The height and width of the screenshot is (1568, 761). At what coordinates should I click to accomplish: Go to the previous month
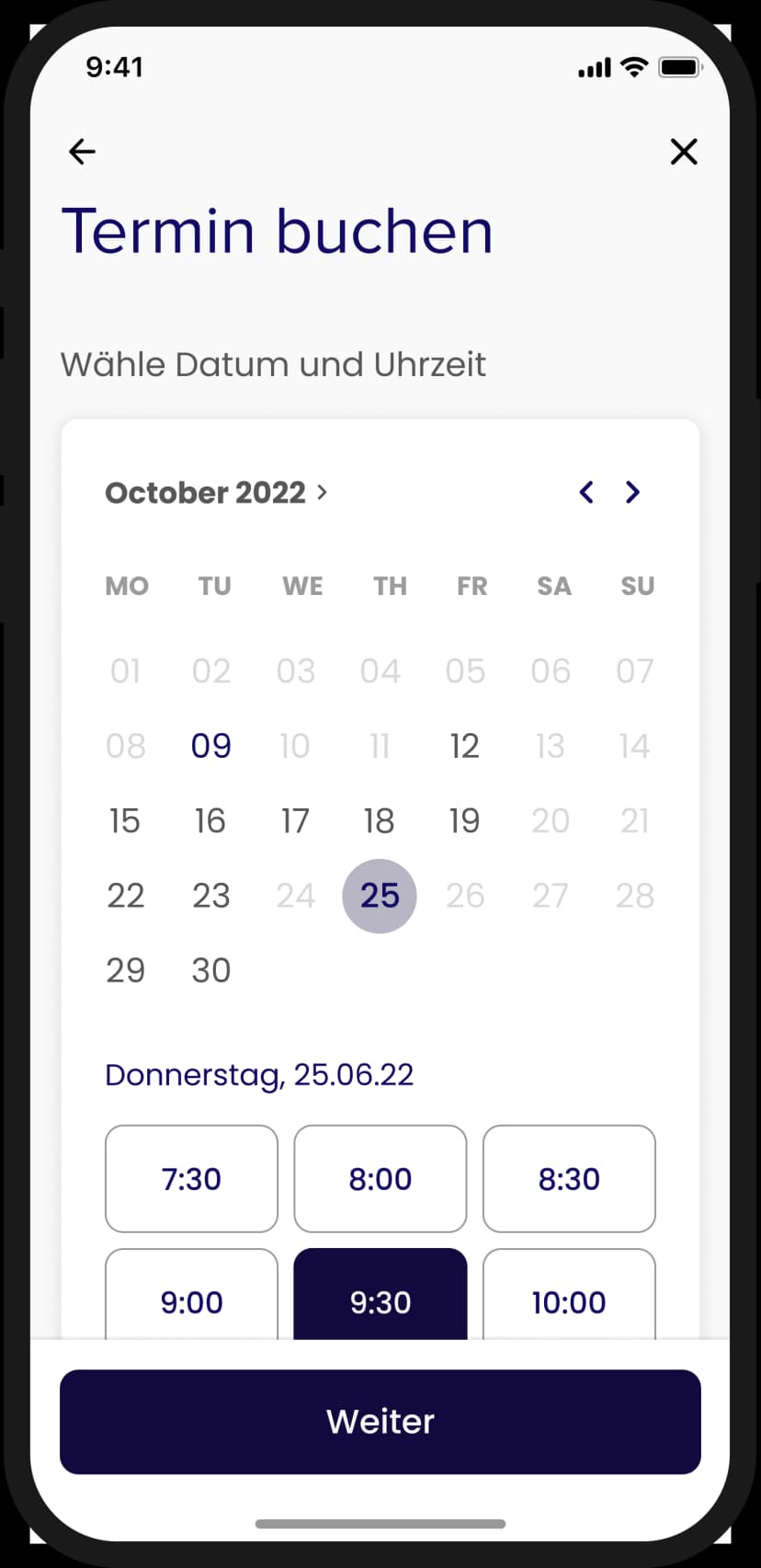point(586,493)
